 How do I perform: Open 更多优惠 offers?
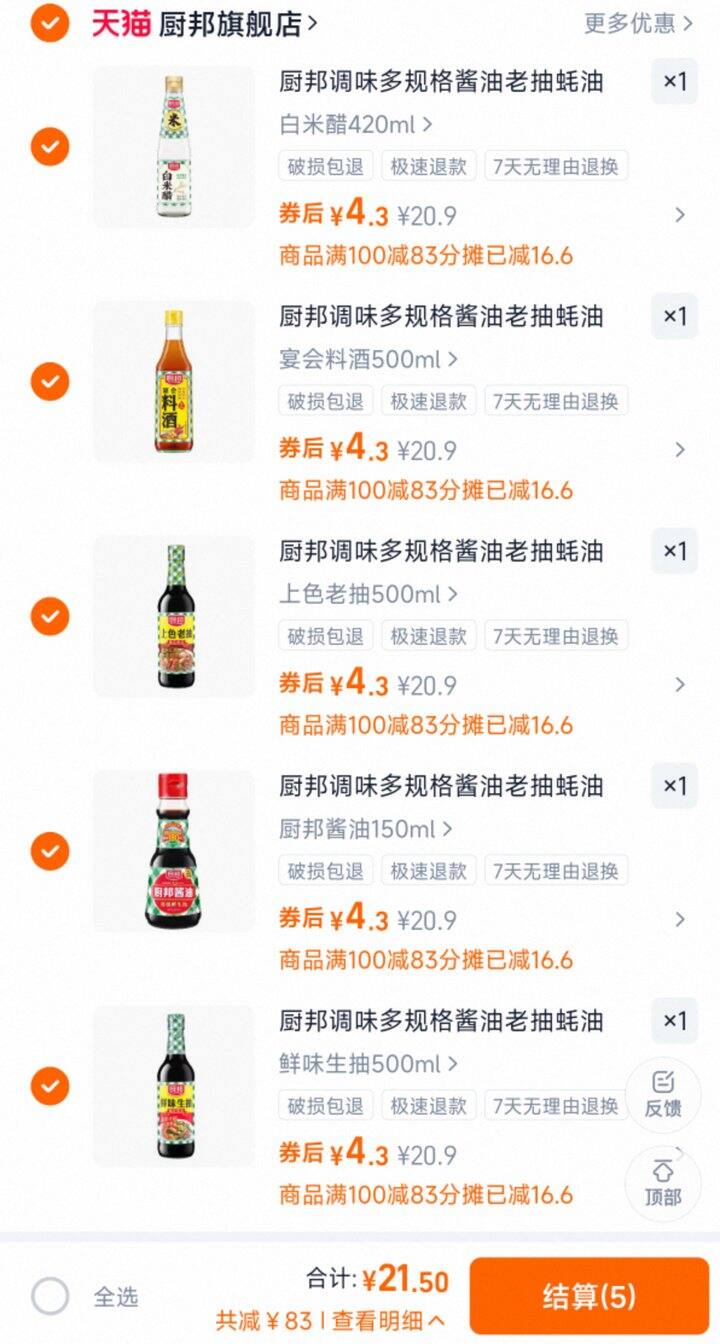pyautogui.click(x=637, y=24)
